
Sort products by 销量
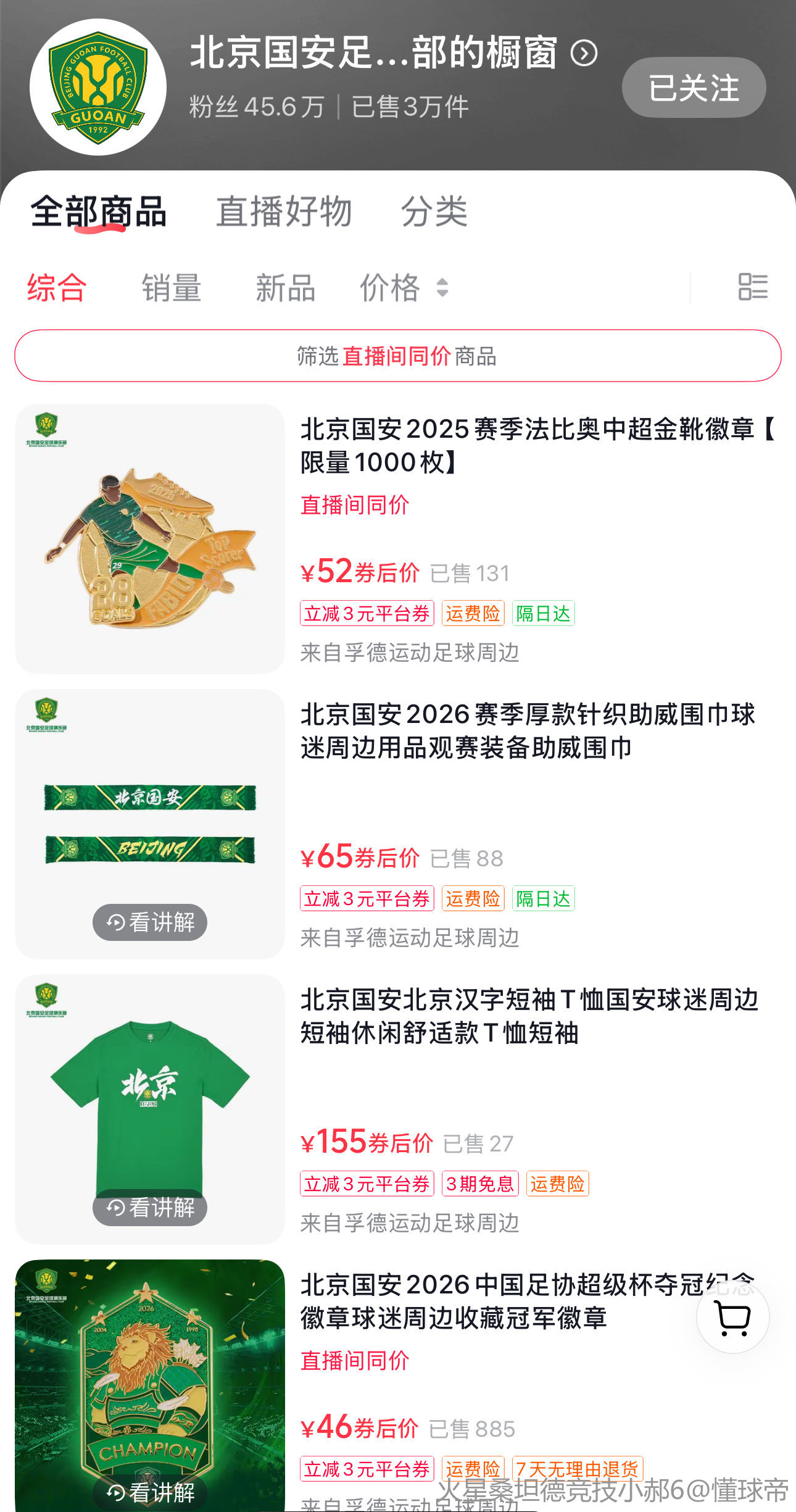click(171, 288)
